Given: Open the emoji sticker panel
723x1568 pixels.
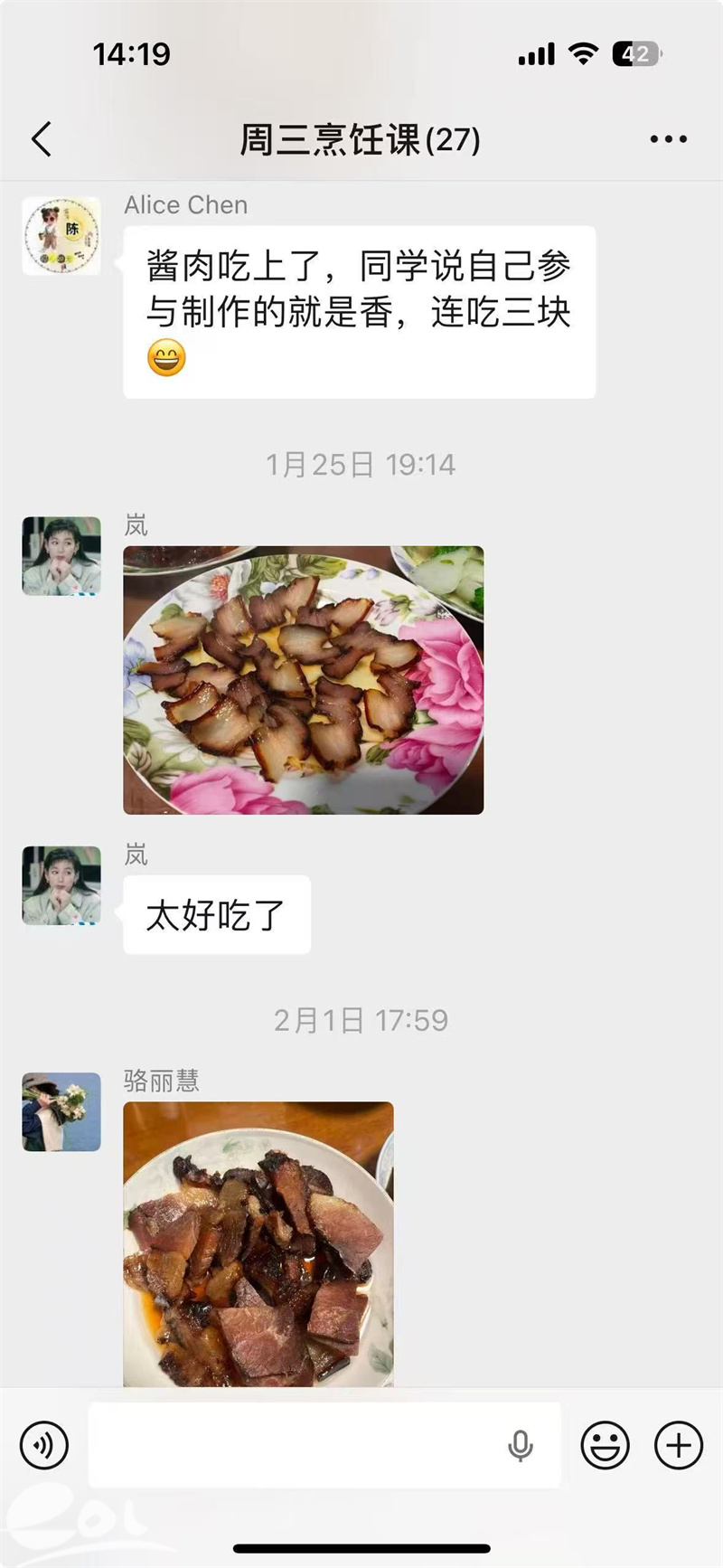Looking at the screenshot, I should click(x=605, y=1444).
